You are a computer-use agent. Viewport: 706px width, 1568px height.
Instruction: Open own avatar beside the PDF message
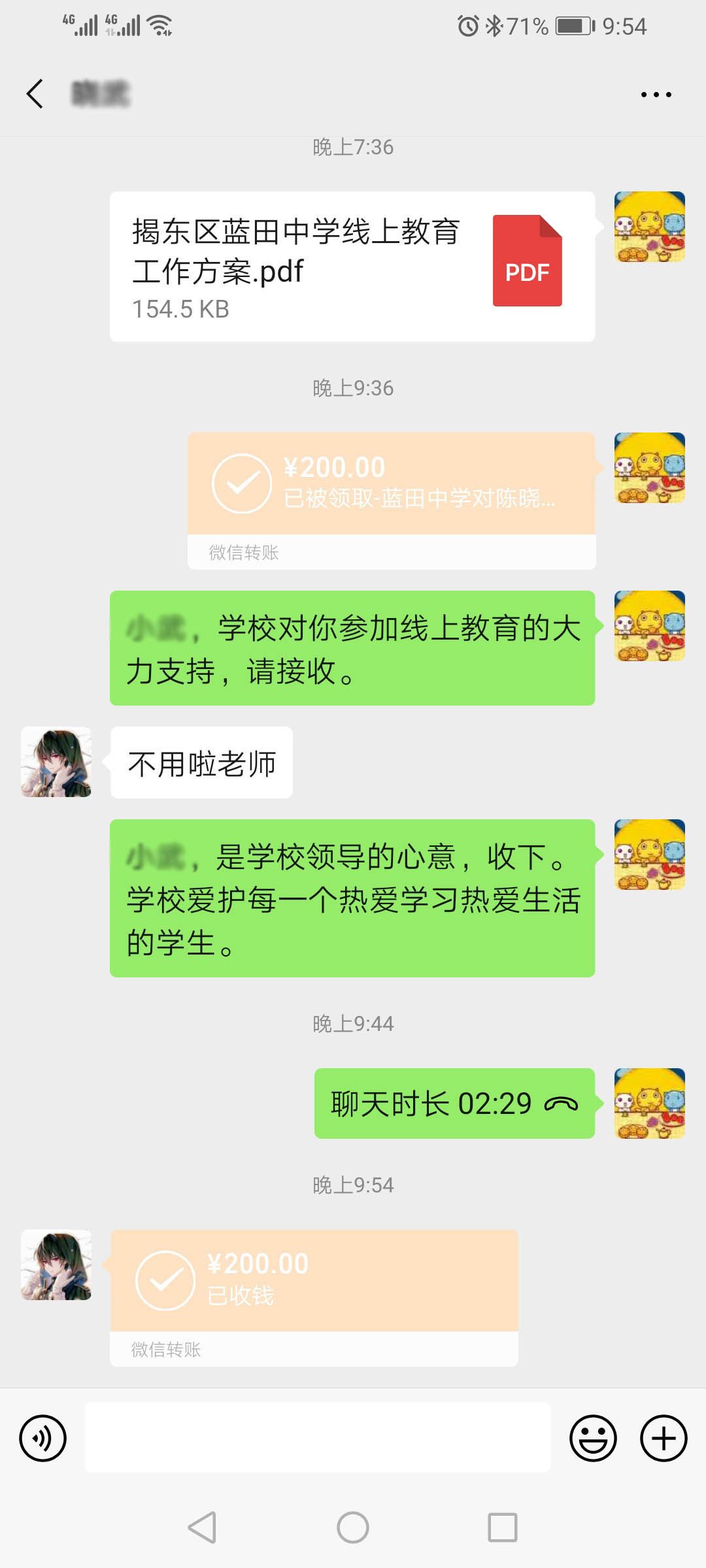[x=649, y=227]
